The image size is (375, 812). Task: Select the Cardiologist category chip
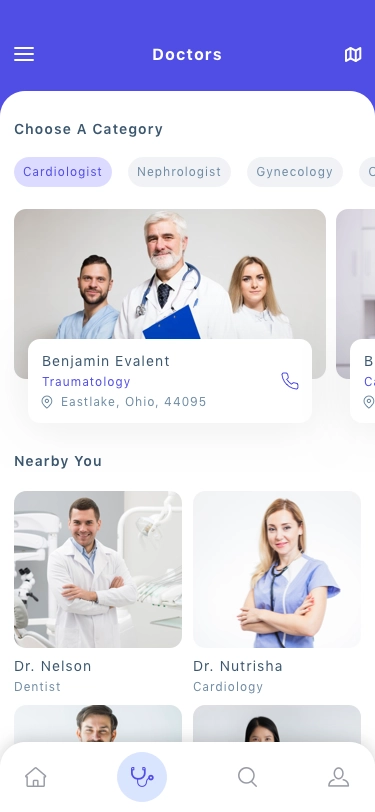click(63, 172)
